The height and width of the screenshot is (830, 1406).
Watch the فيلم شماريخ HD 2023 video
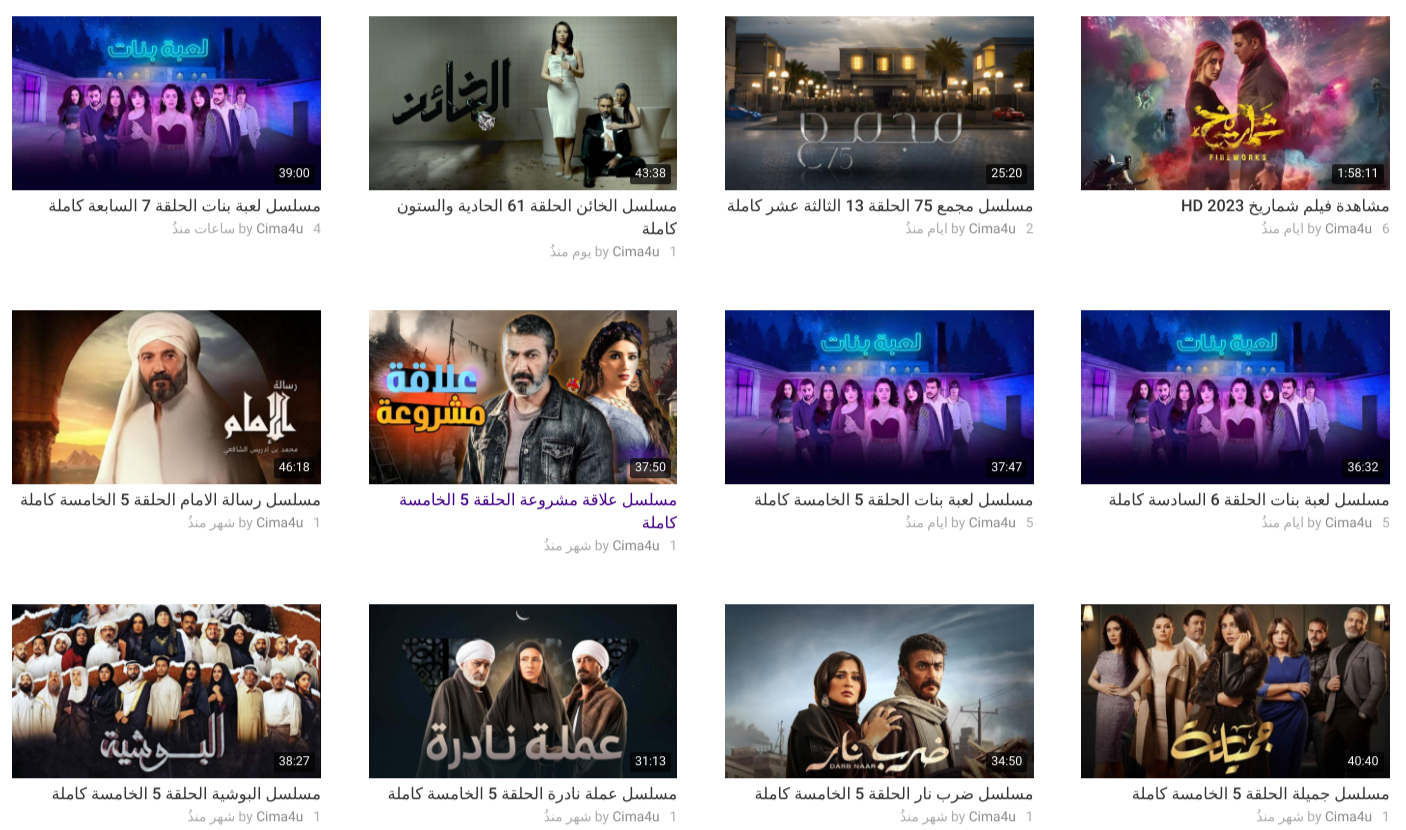click(1235, 103)
